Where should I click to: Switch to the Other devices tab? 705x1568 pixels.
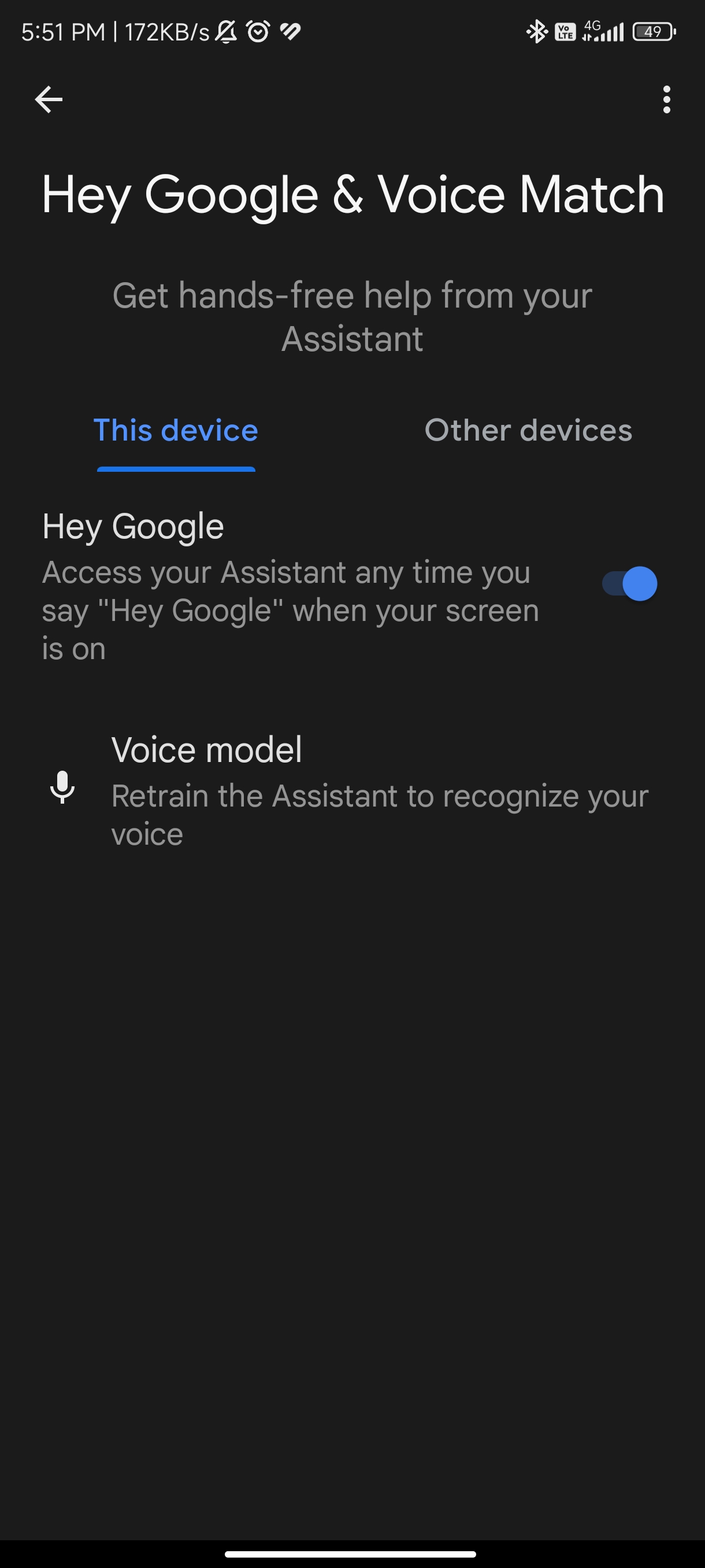(528, 430)
